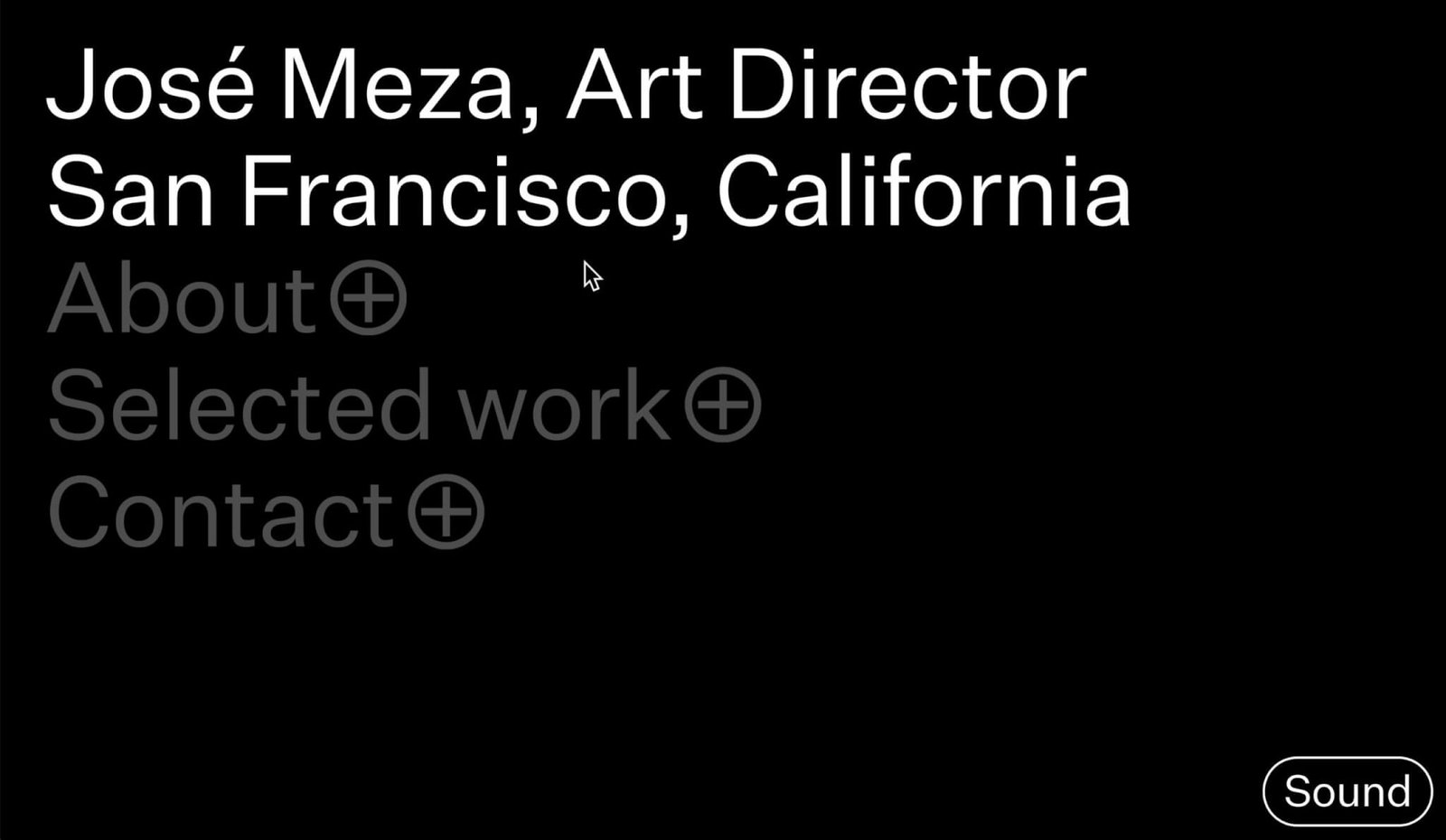Toggle the Sound button
1446x840 pixels.
click(1347, 791)
